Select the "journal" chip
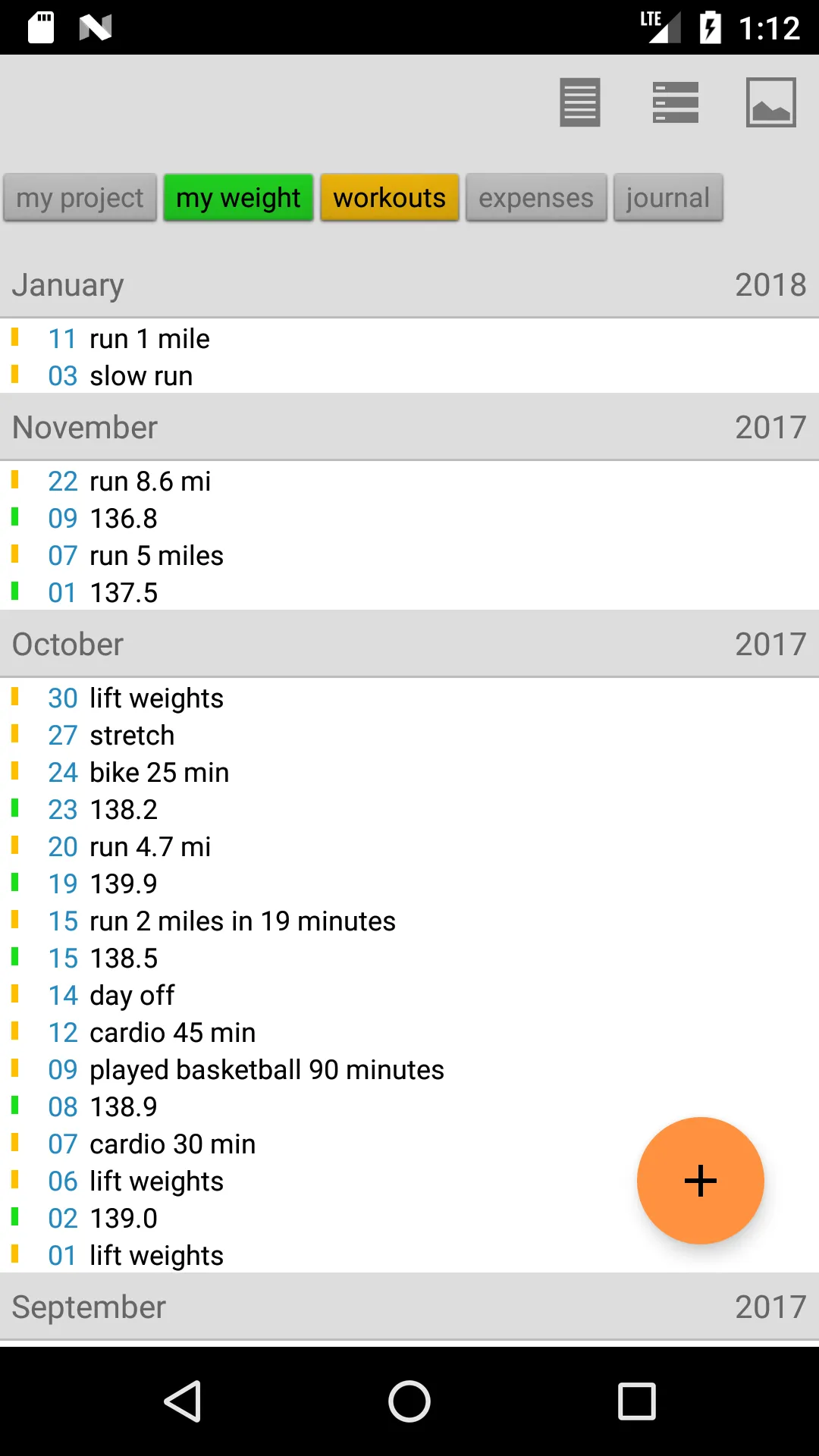This screenshot has height=1456, width=819. coord(668,198)
